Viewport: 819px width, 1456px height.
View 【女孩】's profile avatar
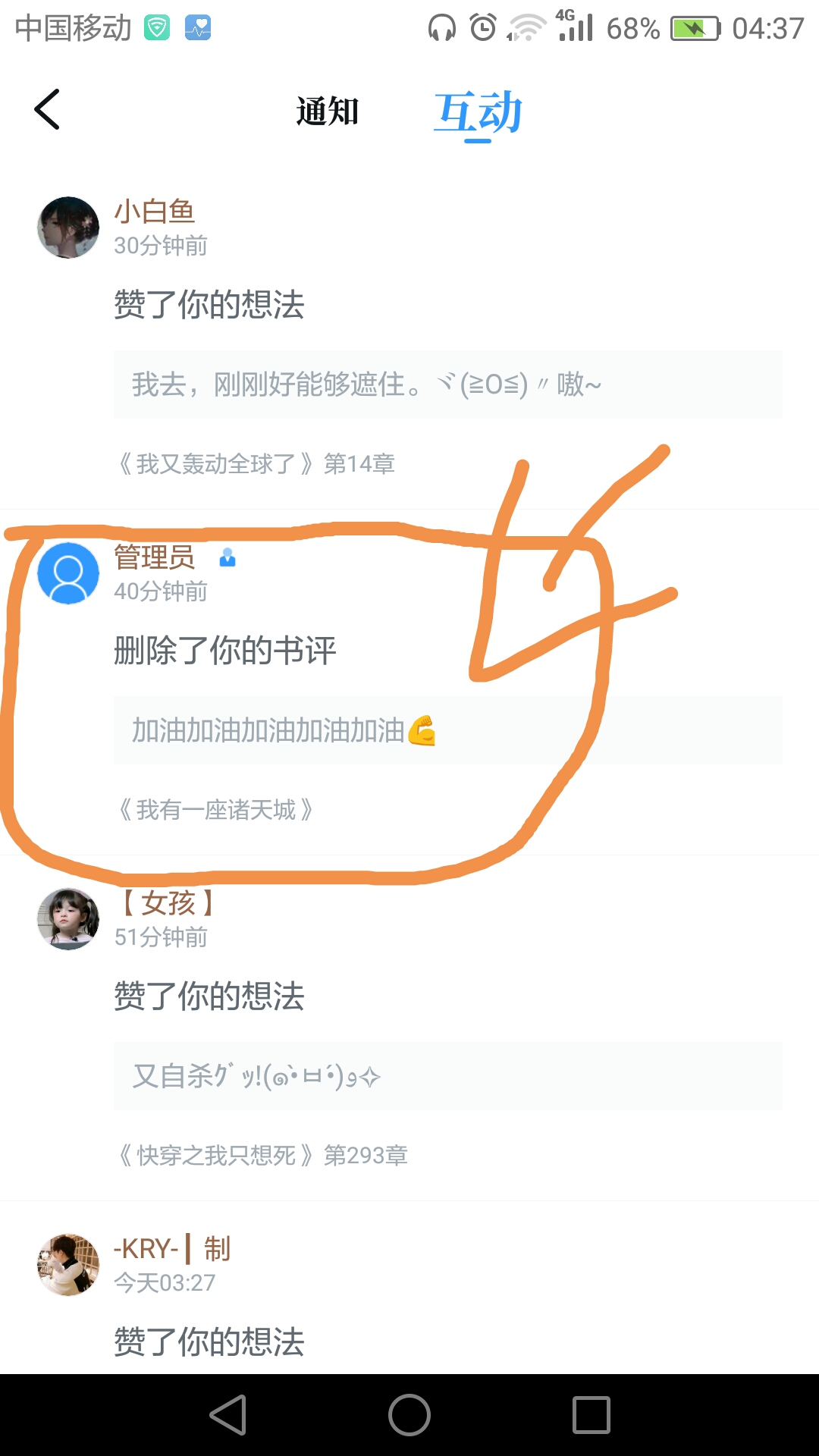(x=68, y=919)
